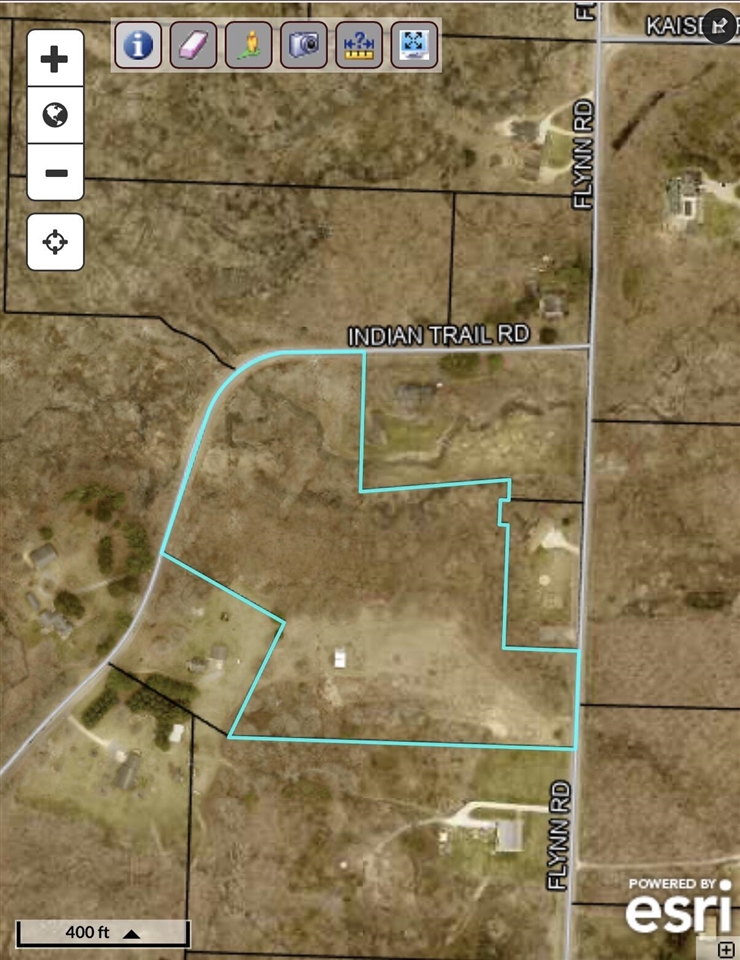Click the house structure inside the parcel

tap(342, 659)
